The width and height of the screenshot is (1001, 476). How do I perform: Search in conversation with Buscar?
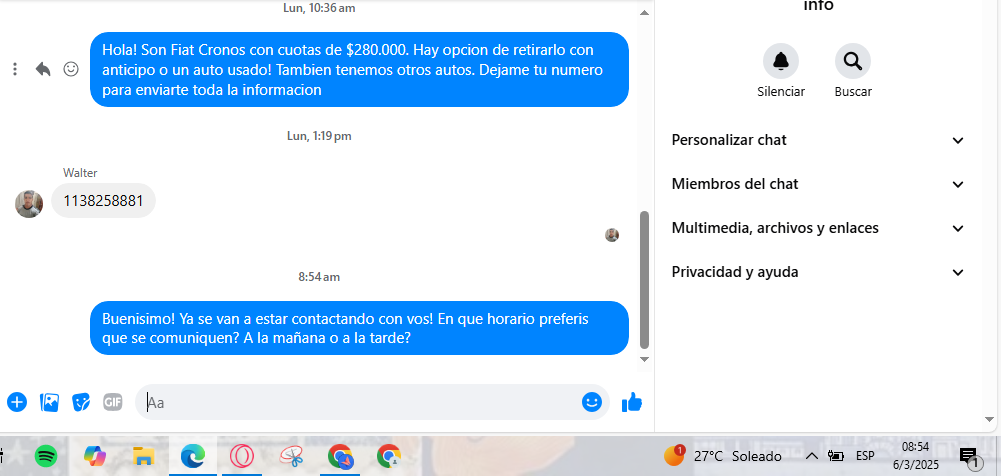tap(852, 62)
